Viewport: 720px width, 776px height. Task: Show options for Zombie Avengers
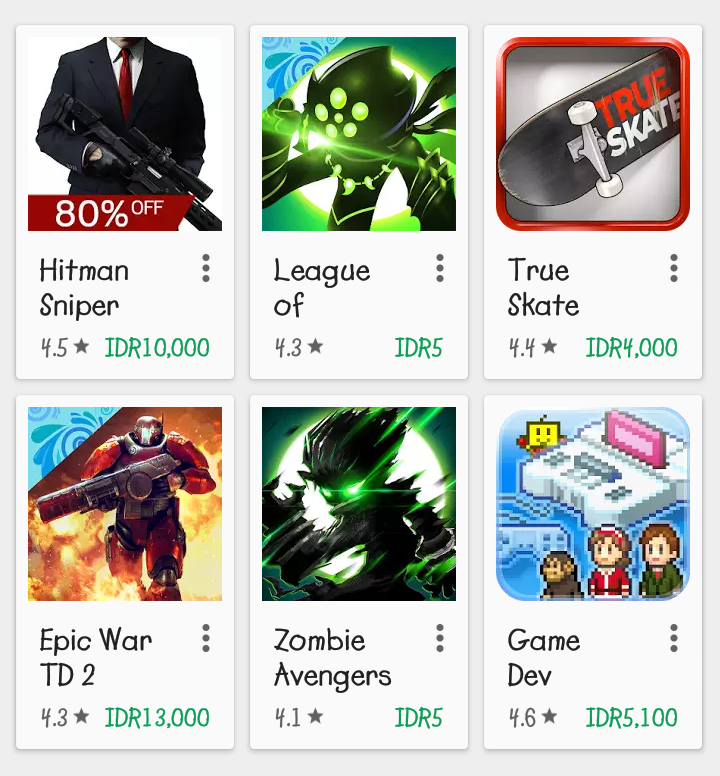pos(440,638)
